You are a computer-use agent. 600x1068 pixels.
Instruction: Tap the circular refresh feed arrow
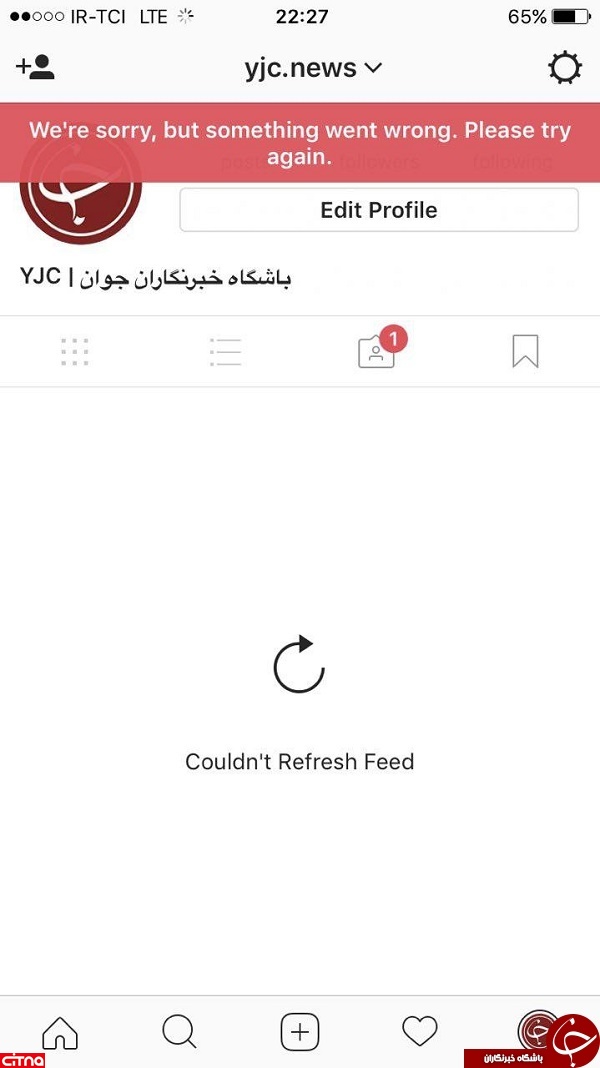pos(299,665)
